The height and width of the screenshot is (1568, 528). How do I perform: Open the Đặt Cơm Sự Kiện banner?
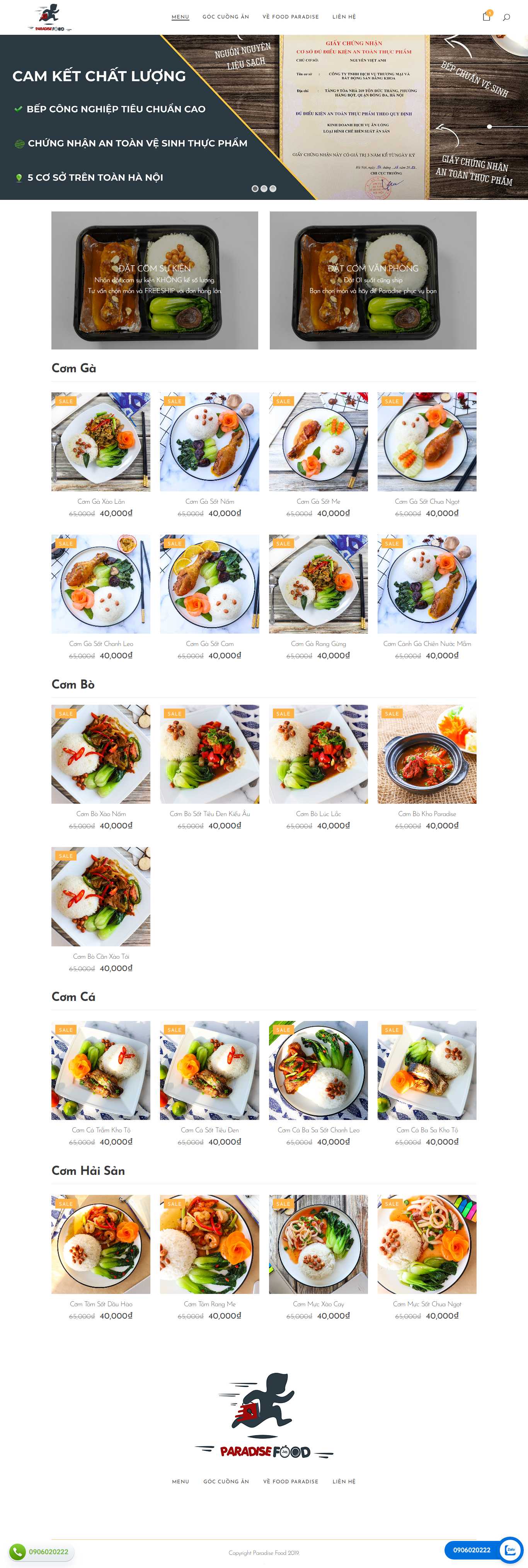click(x=155, y=280)
